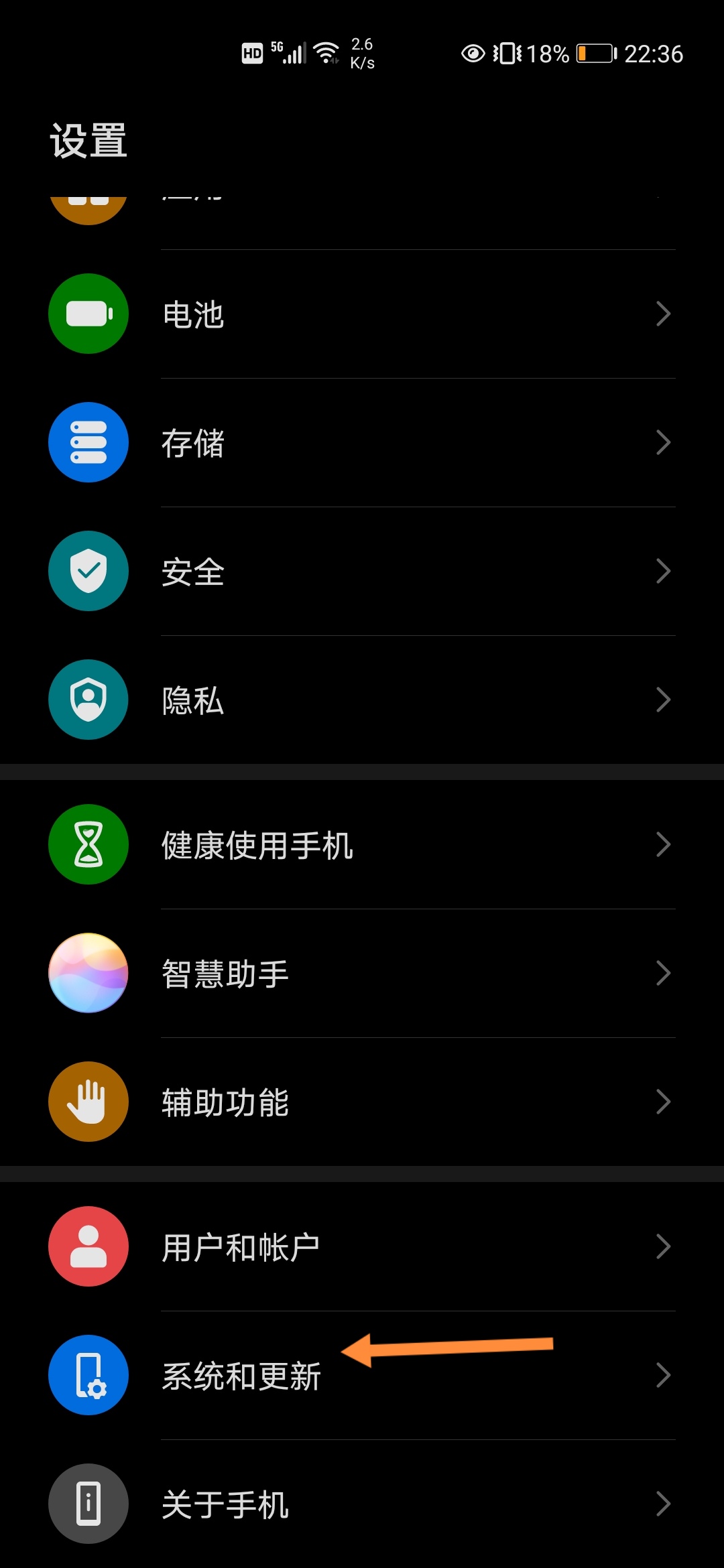Viewport: 724px width, 1568px height.
Task: Tap the Users & Accounts (用户和帐户) icon
Action: point(88,1245)
